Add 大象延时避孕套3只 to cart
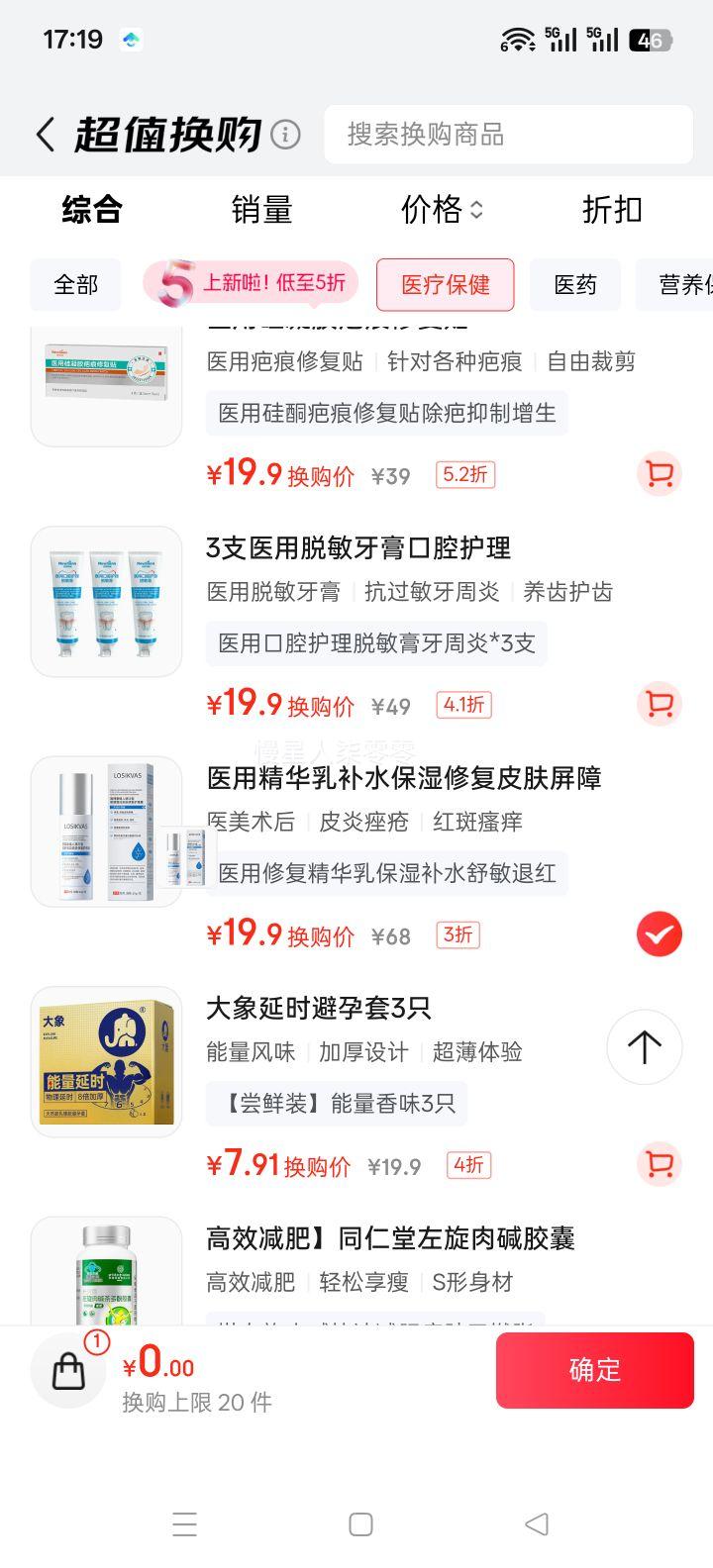 click(660, 1164)
